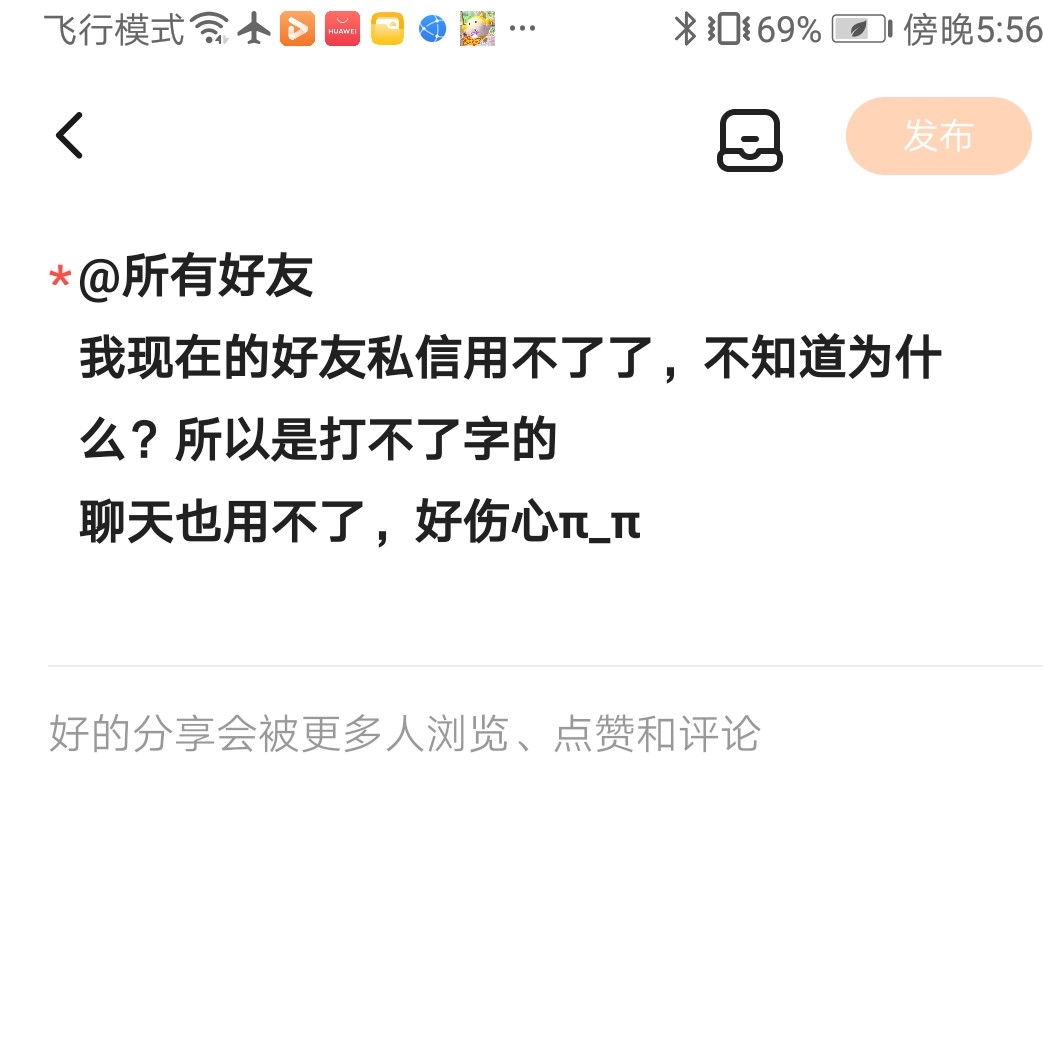Tap the 发布 publish button
Screen dimensions: 1043x1043
tap(938, 136)
